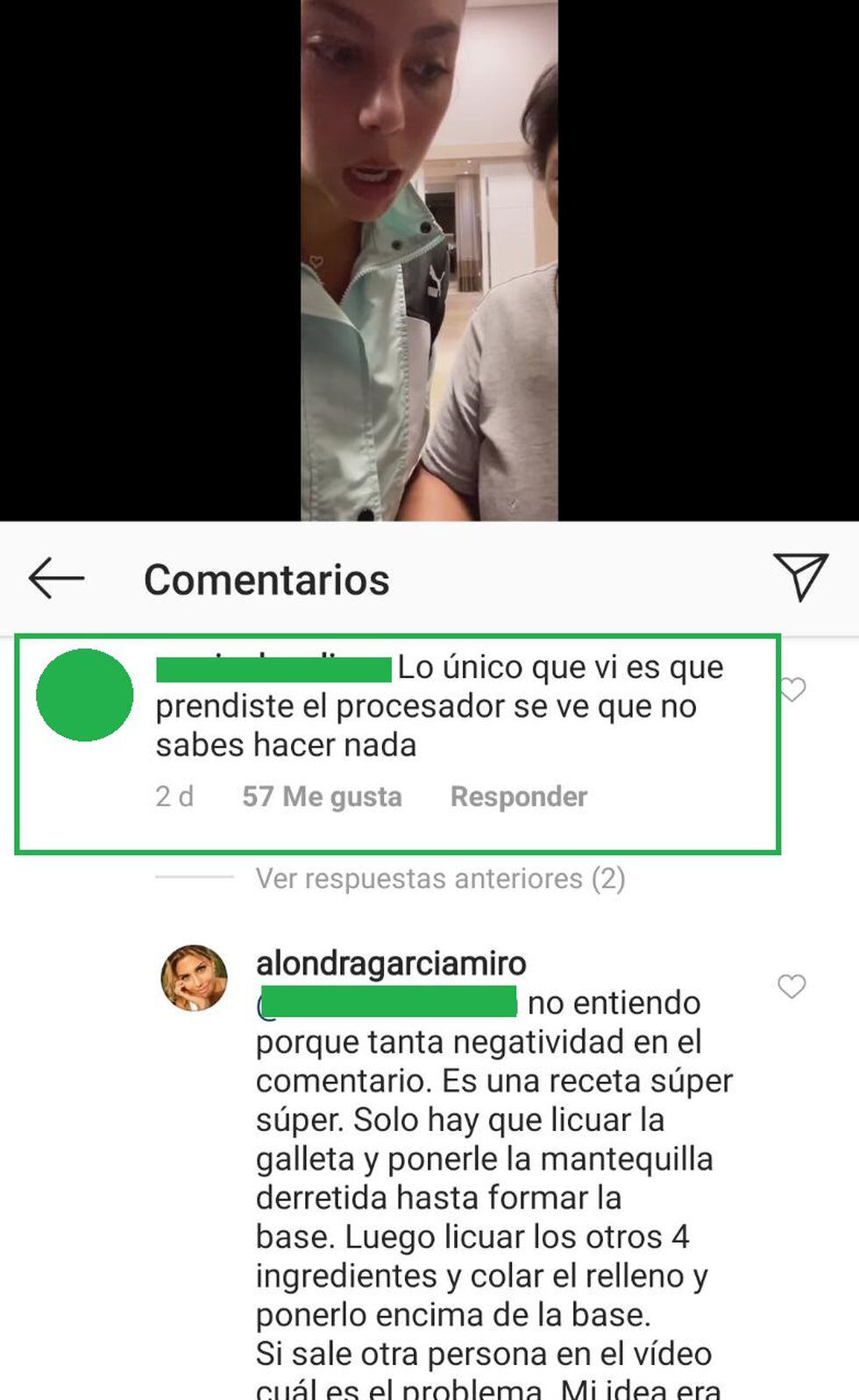Like alondragarciamiro's reply
859x1400 pixels.
tap(792, 986)
